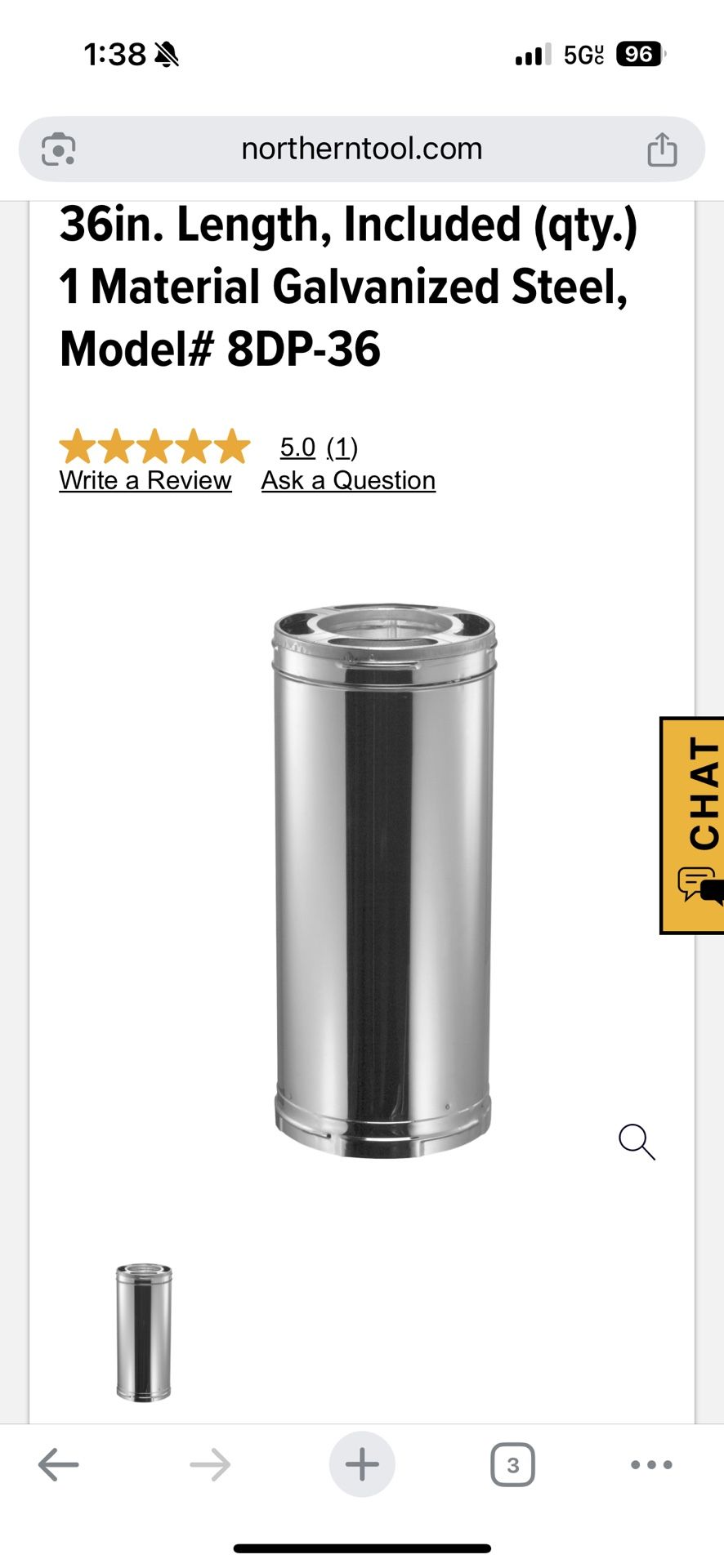Share this page from the address bar

[x=662, y=149]
